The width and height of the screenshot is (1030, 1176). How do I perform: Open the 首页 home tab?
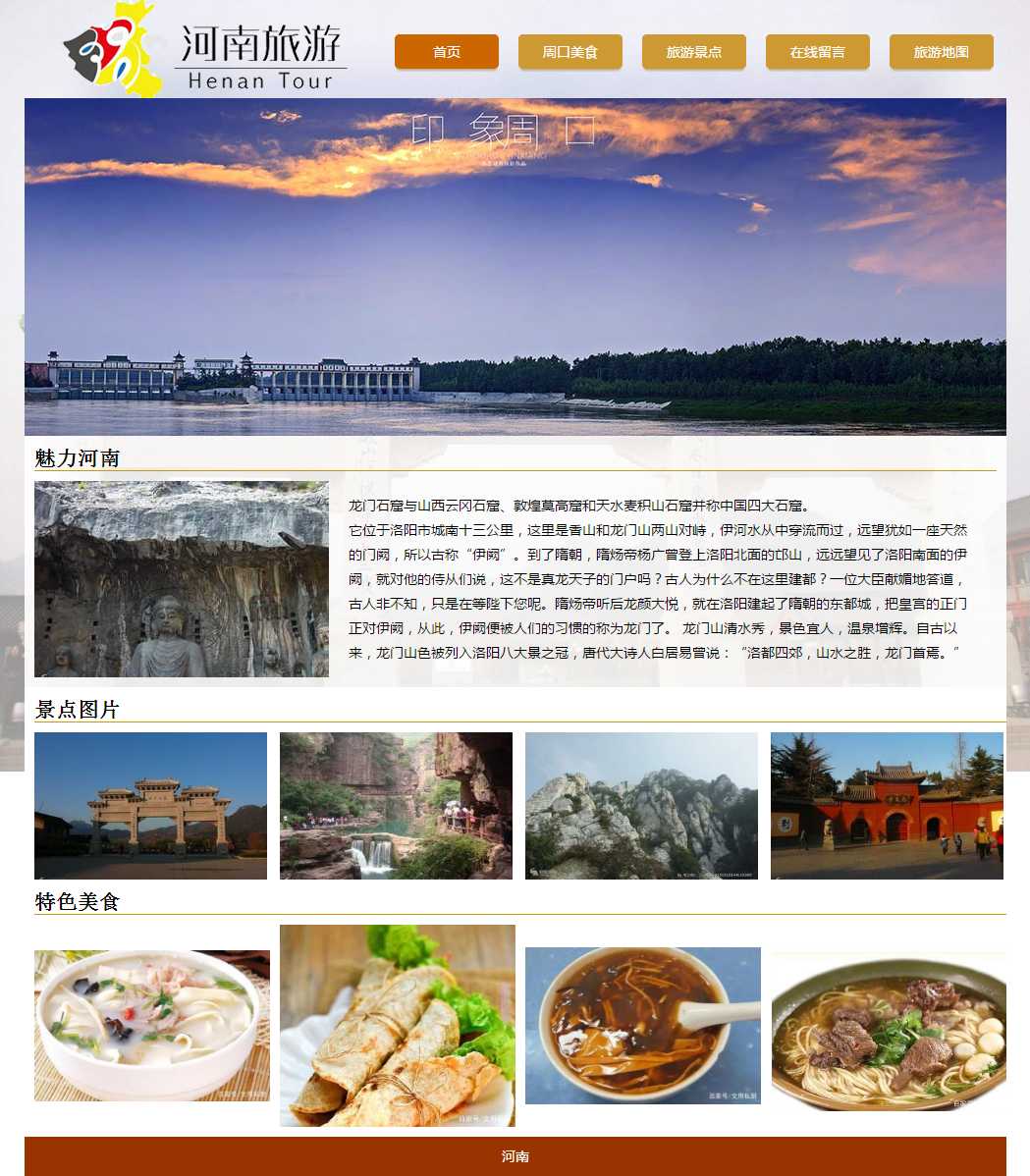coord(447,52)
